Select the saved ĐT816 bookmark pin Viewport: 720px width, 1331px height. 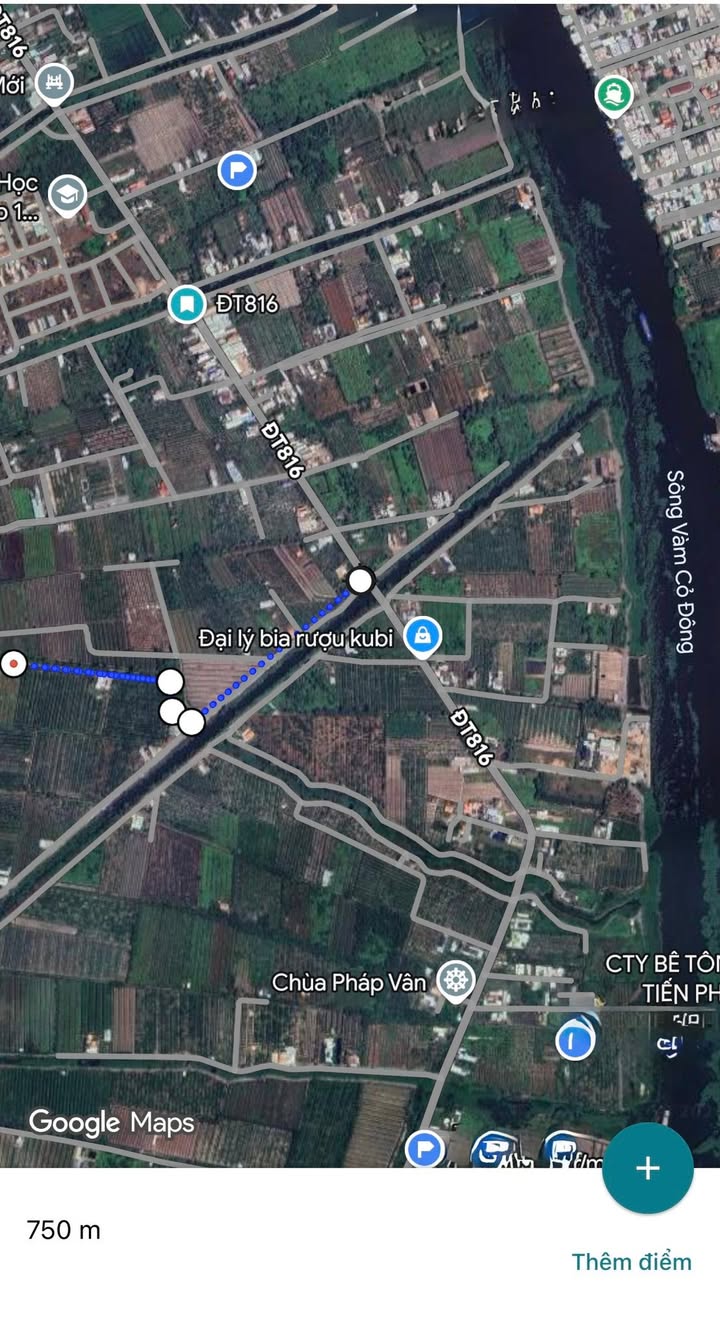(x=186, y=303)
